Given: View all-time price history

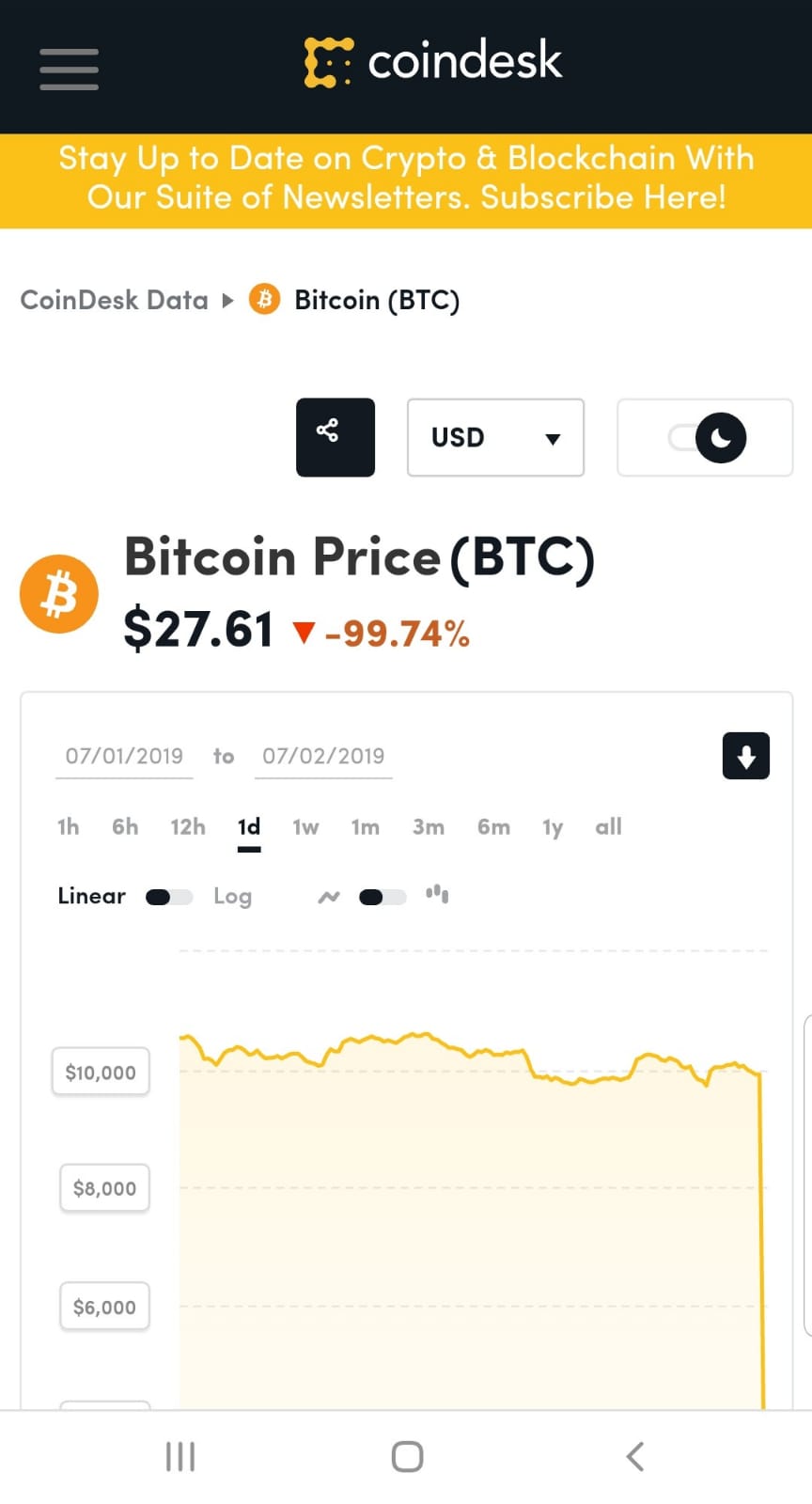Looking at the screenshot, I should (x=608, y=827).
